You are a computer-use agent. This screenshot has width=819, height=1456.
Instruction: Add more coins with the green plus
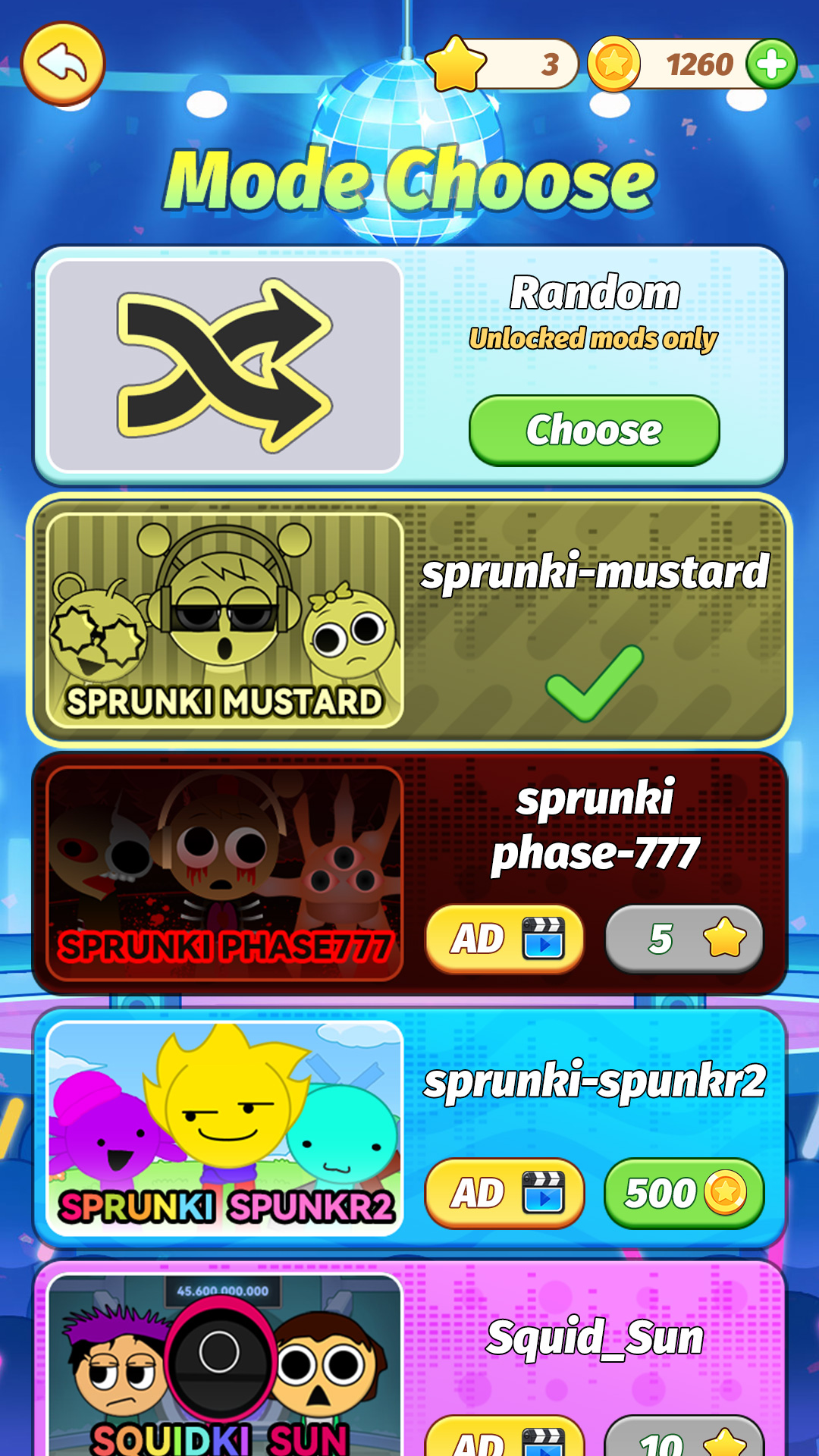pos(771,64)
